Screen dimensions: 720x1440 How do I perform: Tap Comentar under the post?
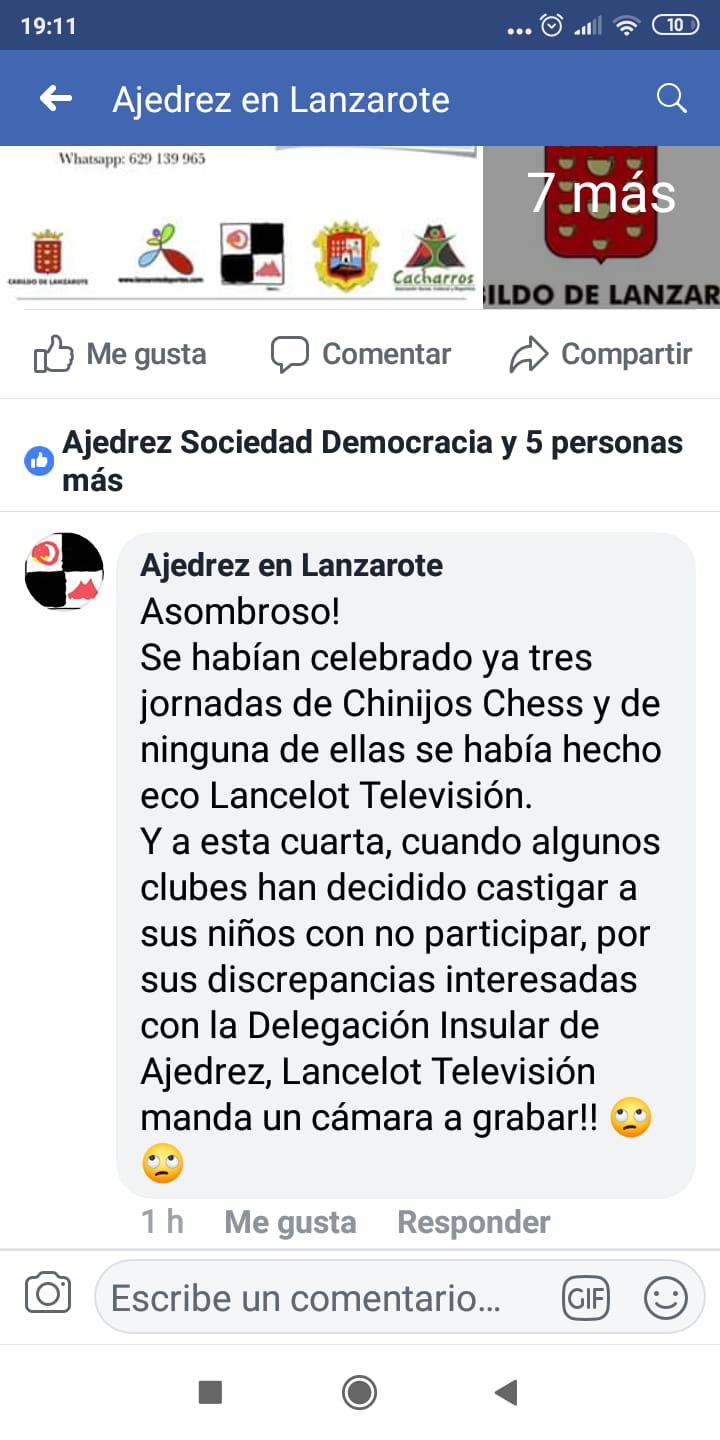pos(361,354)
